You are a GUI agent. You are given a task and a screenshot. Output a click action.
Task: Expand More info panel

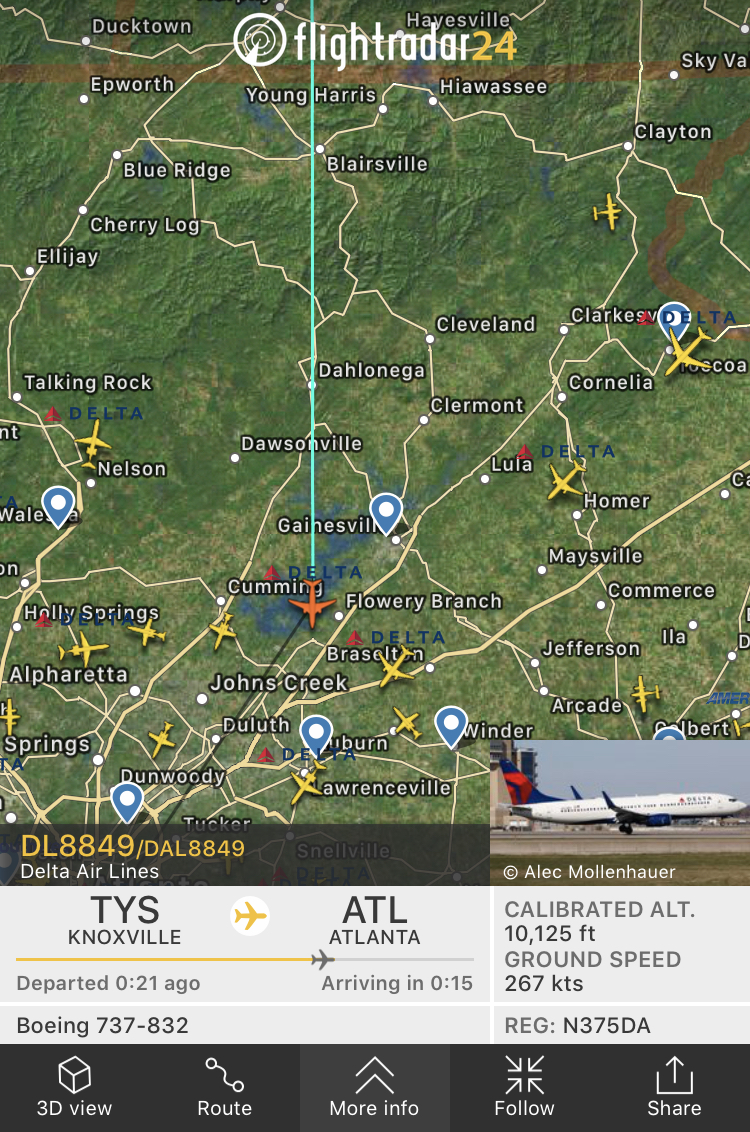pyautogui.click(x=374, y=1088)
